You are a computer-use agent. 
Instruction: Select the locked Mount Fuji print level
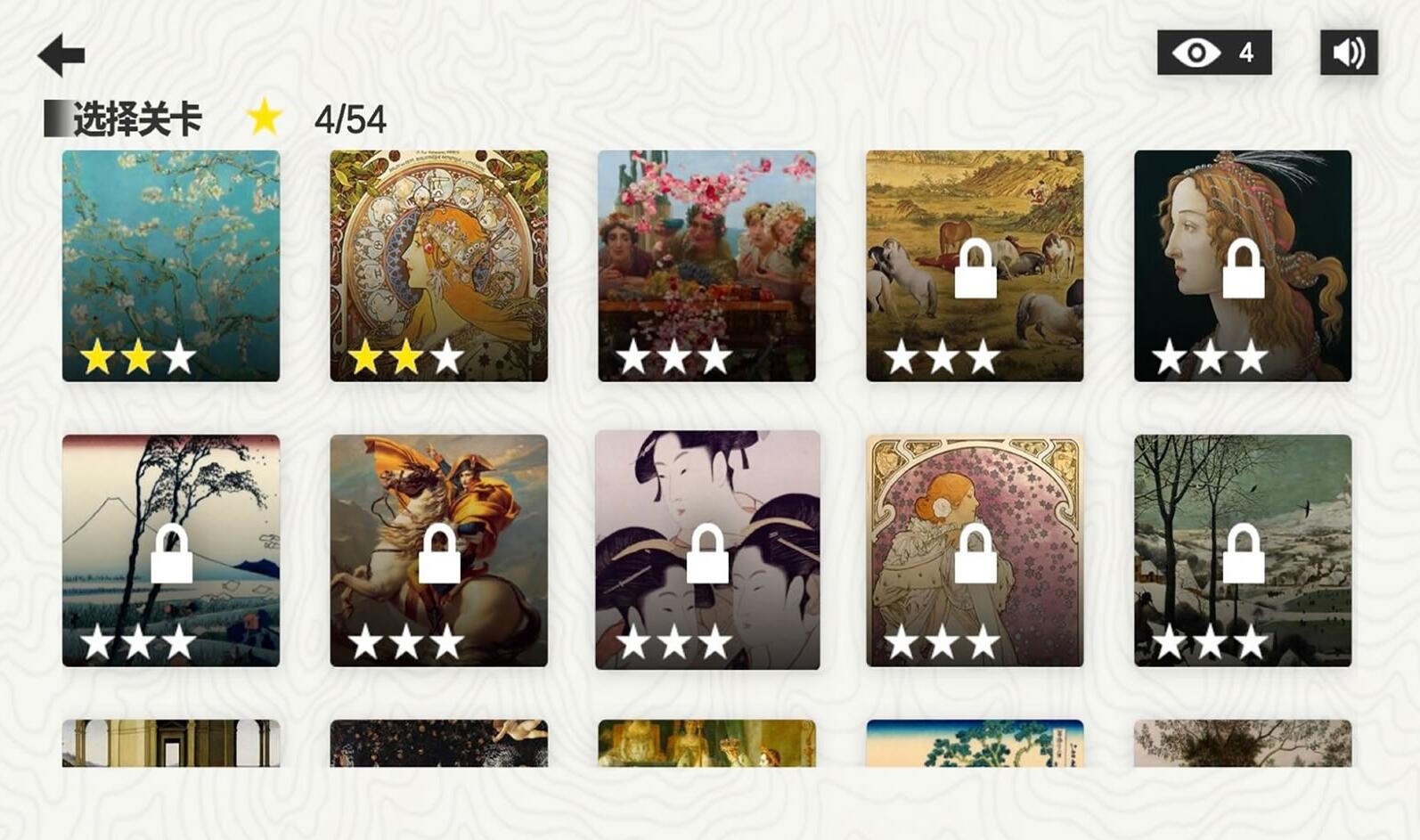point(171,550)
